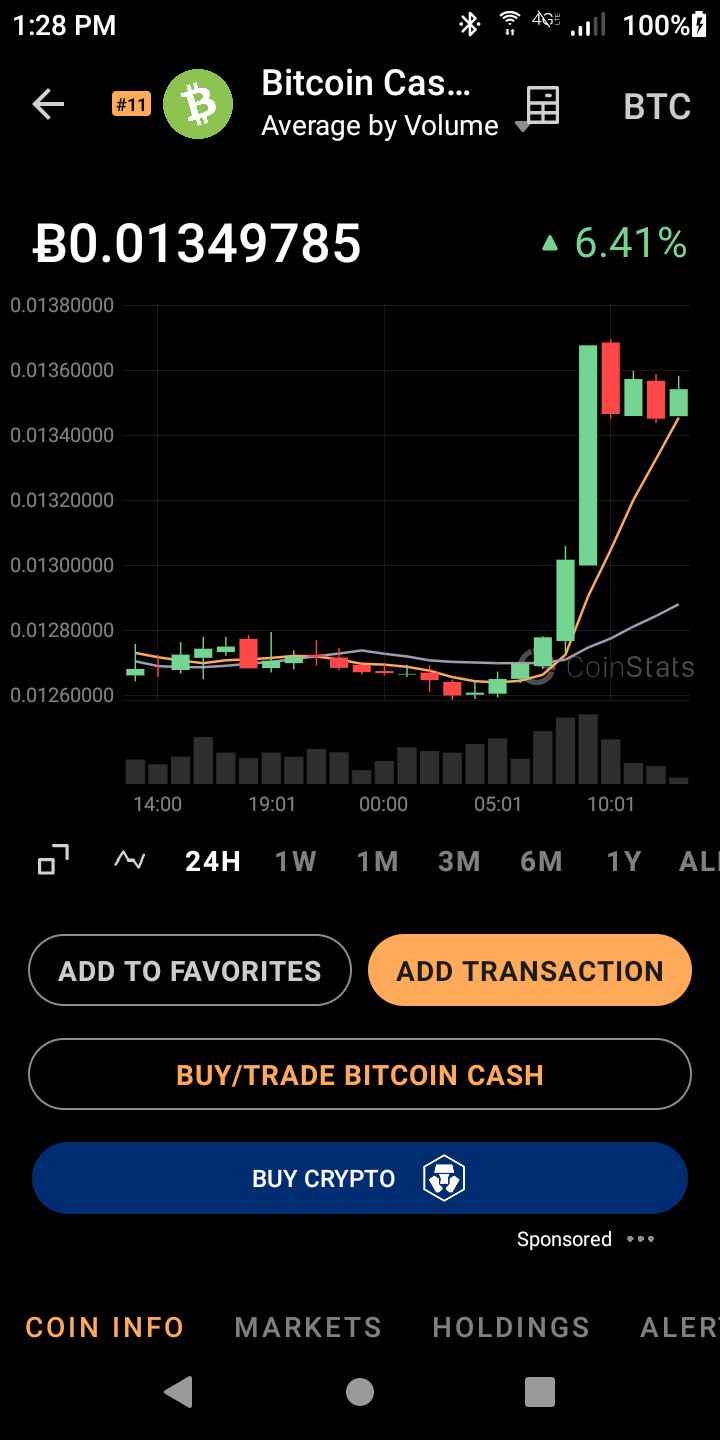
Task: Expand the chart to full screen
Action: pyautogui.click(x=53, y=860)
